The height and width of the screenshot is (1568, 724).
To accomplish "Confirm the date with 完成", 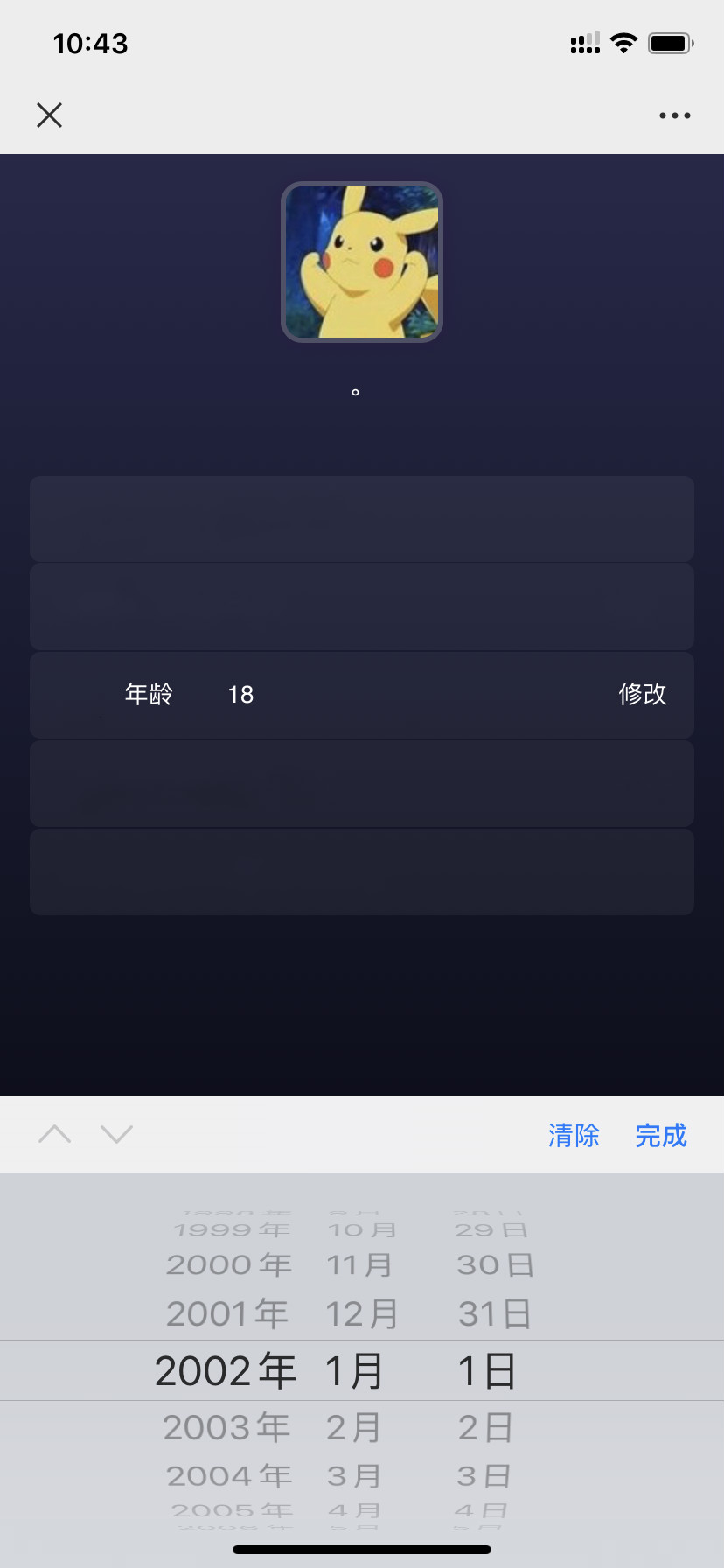I will pyautogui.click(x=661, y=1135).
